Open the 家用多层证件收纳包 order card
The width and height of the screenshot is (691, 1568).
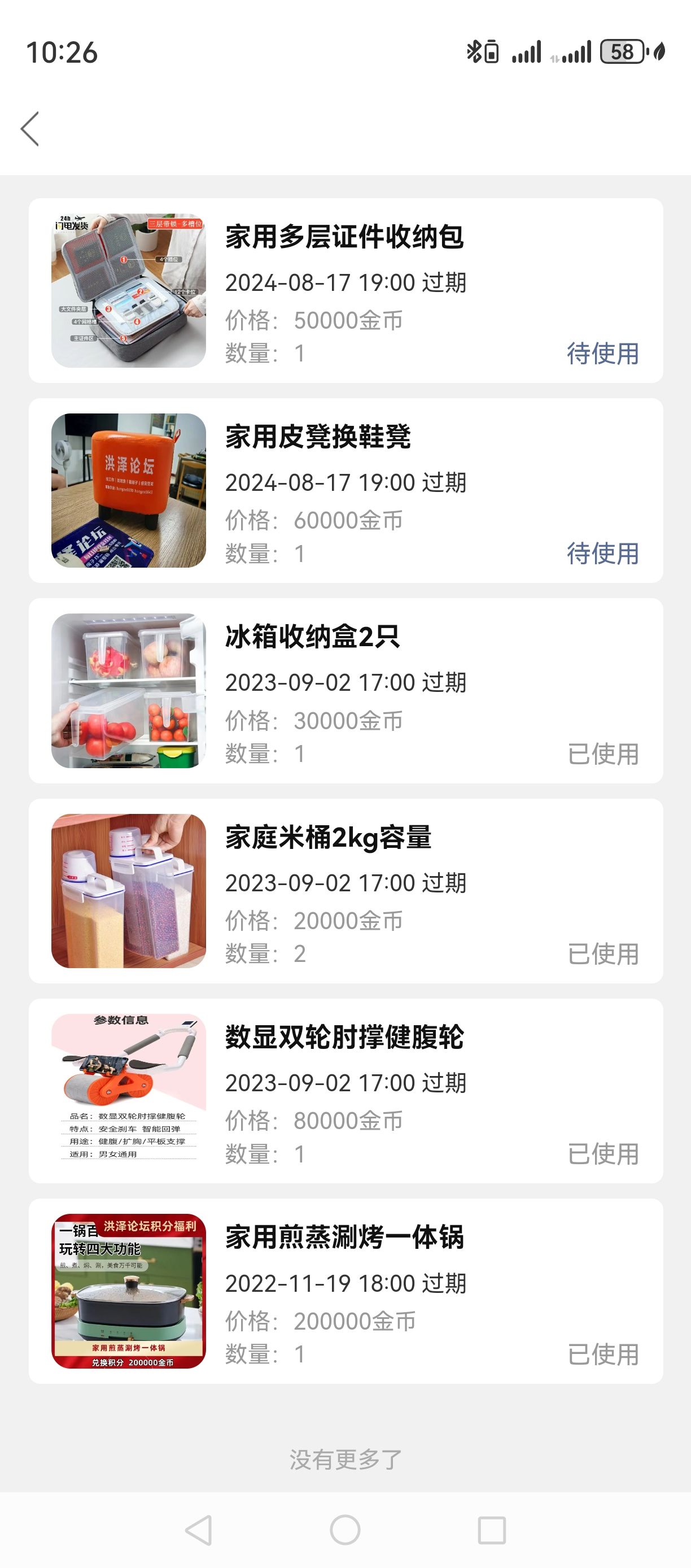(345, 290)
